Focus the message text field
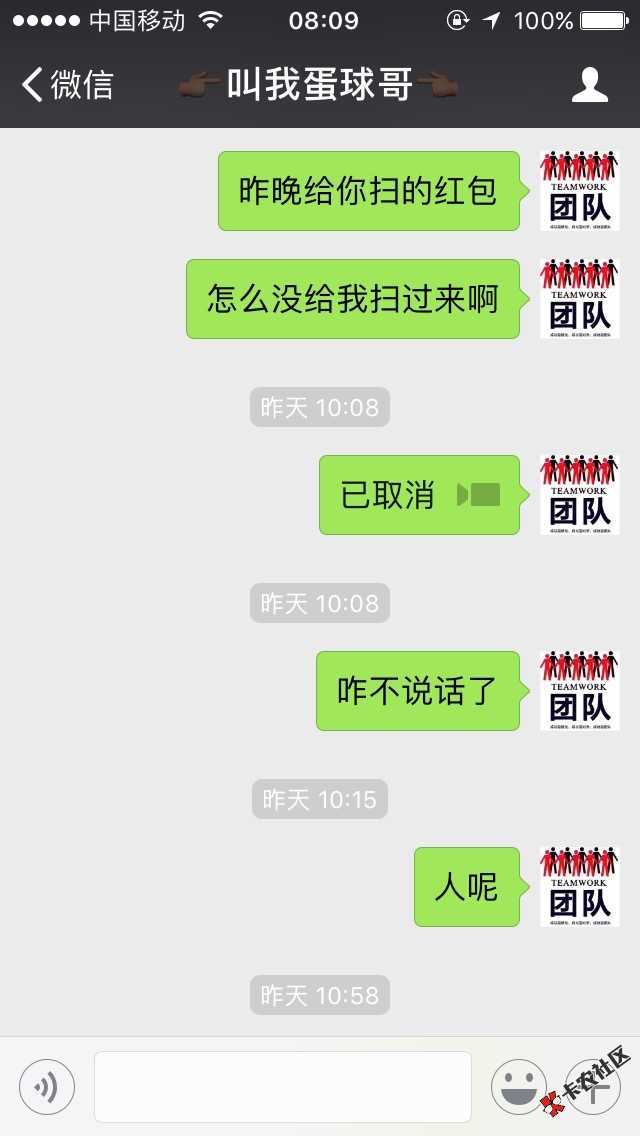Viewport: 640px width, 1136px height. pyautogui.click(x=282, y=1087)
